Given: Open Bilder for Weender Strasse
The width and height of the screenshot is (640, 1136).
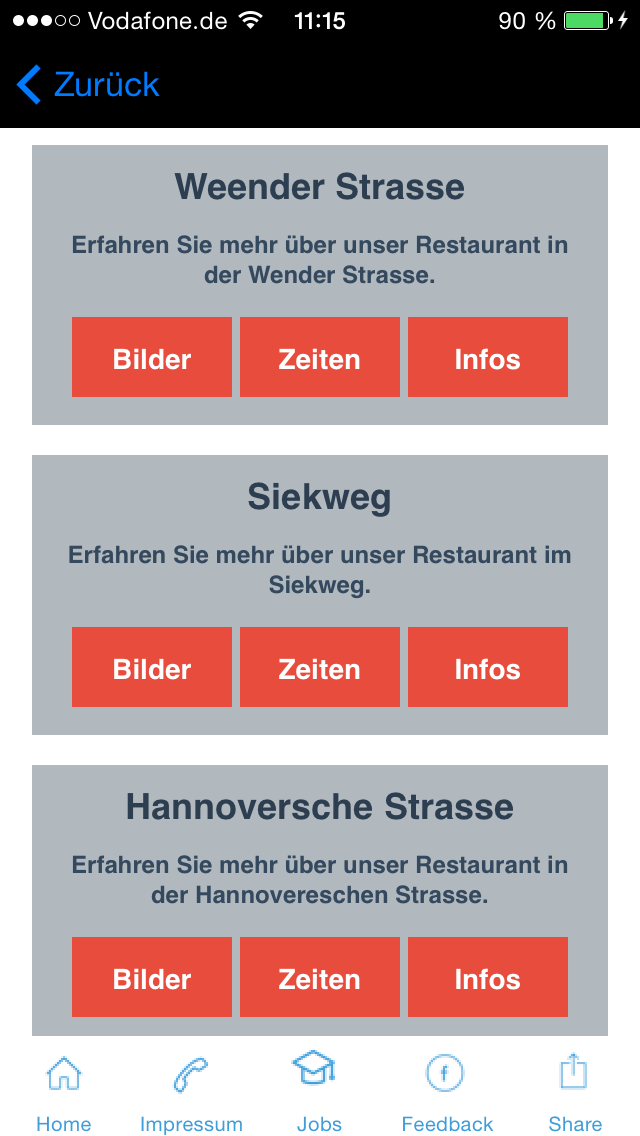Looking at the screenshot, I should click(x=152, y=358).
